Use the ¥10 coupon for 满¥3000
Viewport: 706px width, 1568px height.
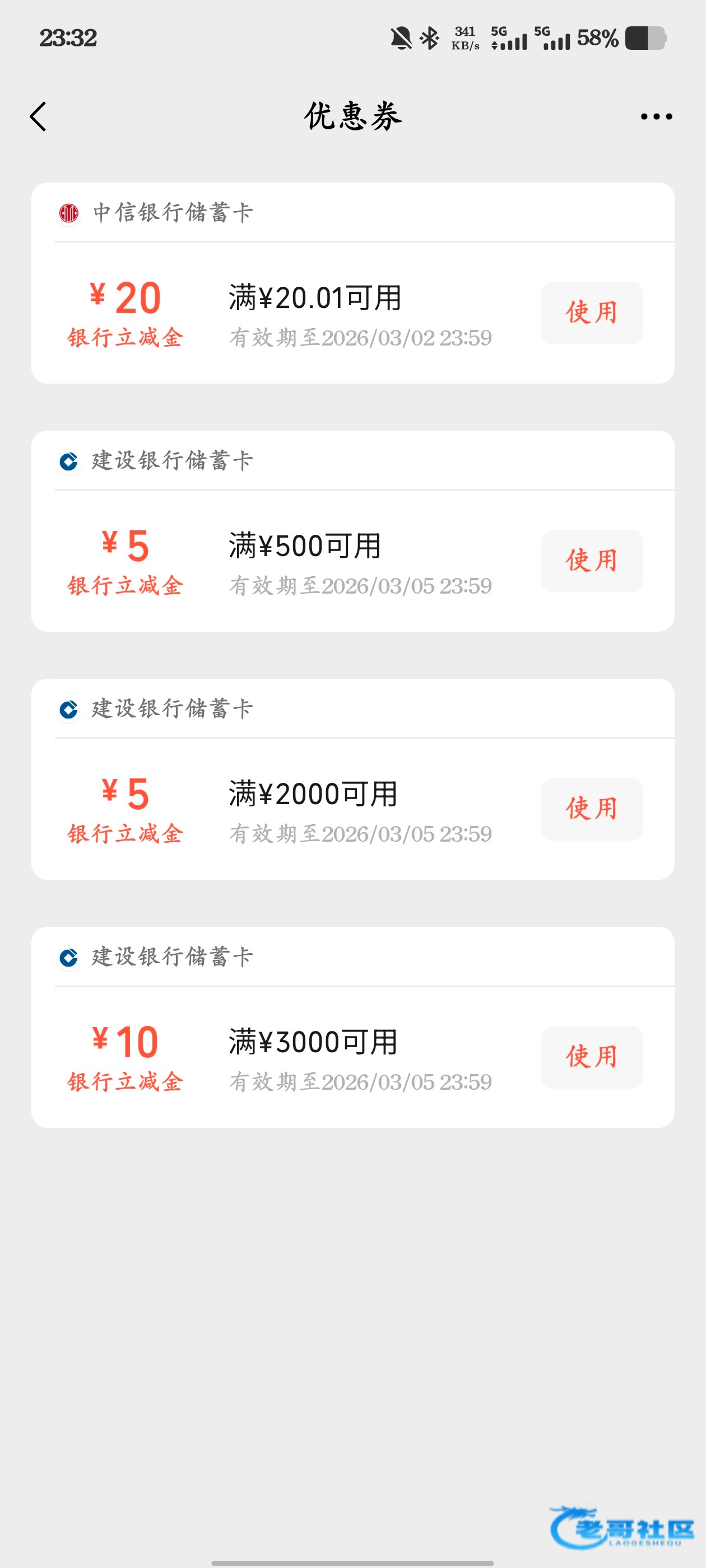click(x=592, y=1057)
